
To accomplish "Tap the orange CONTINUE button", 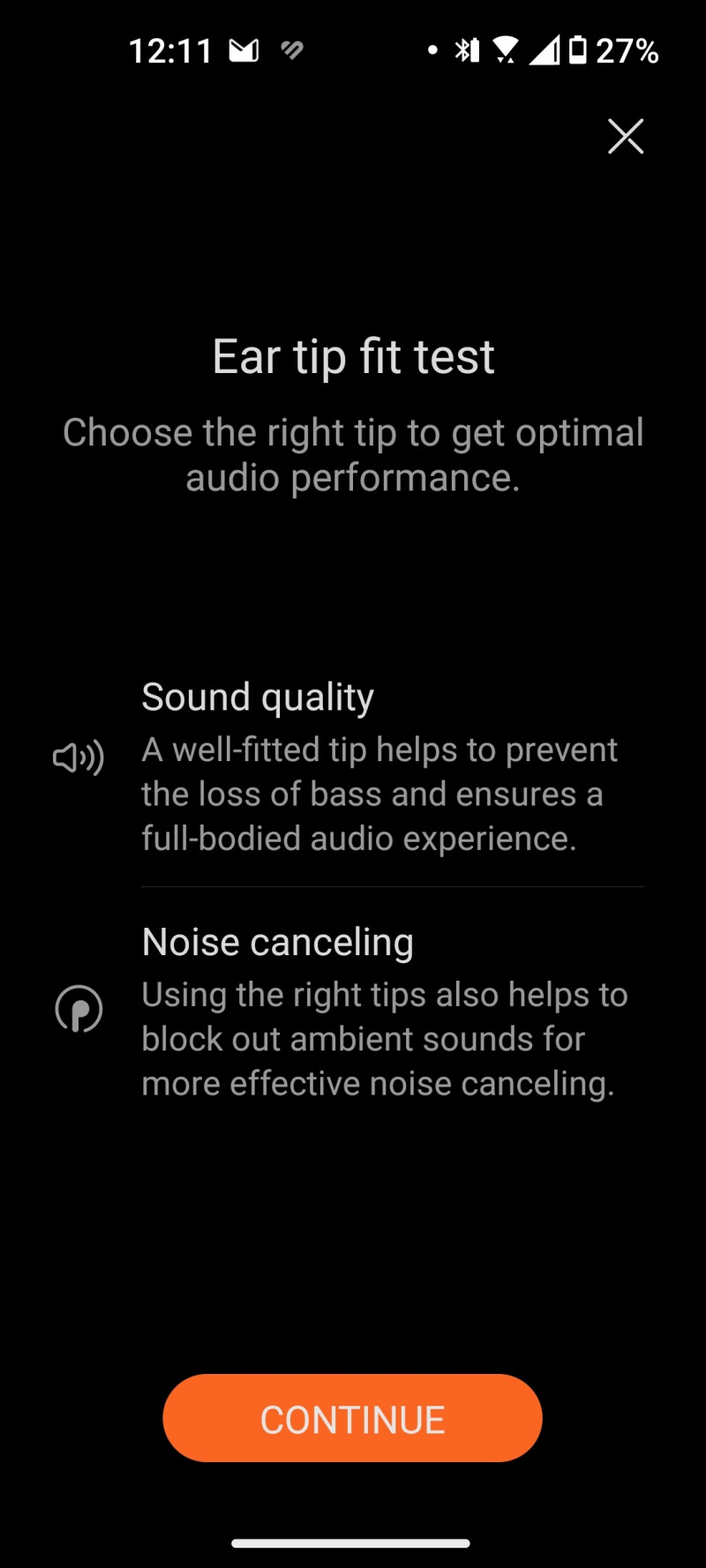I will coord(352,1418).
